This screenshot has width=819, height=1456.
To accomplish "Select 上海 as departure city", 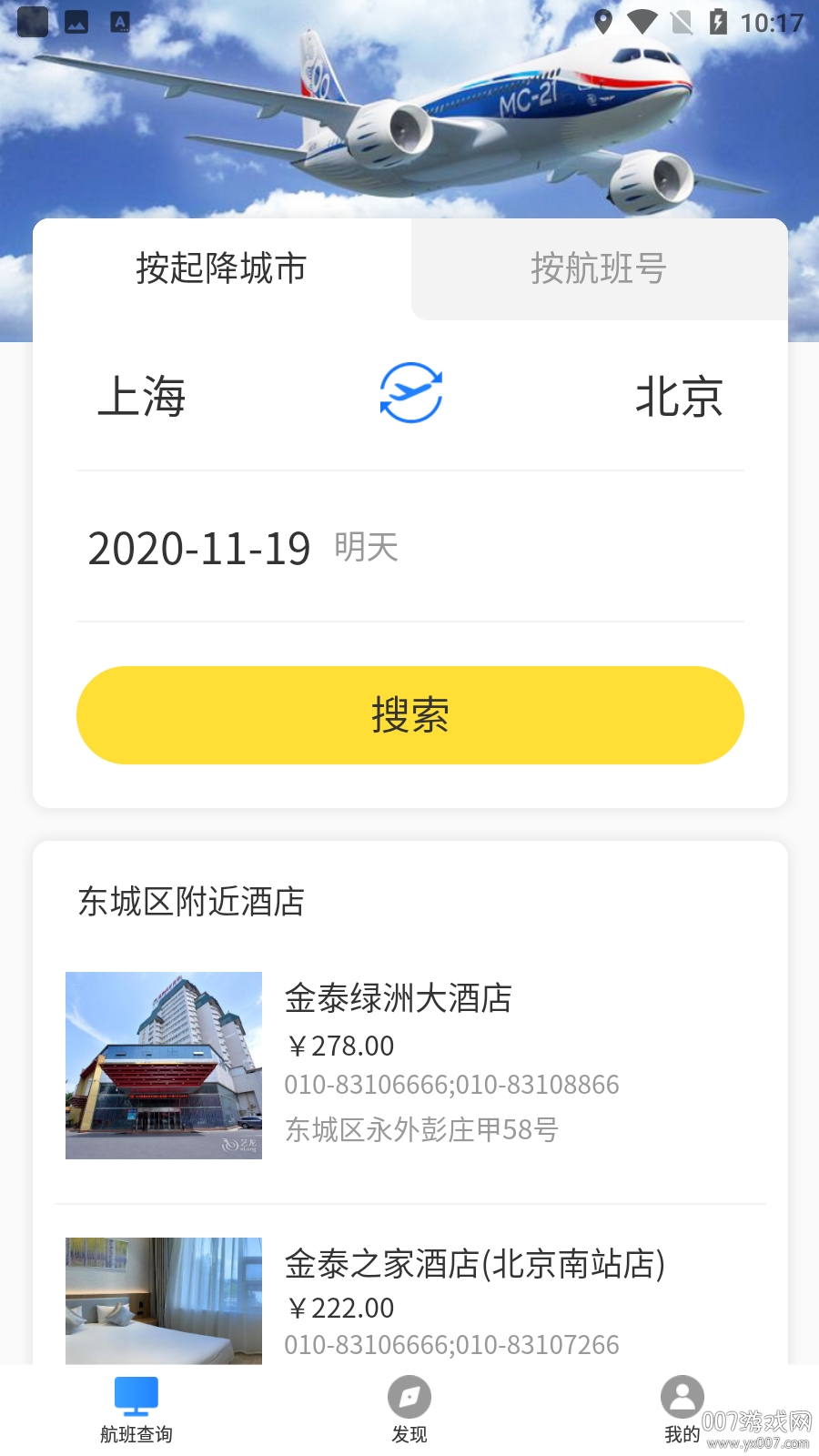I will [x=143, y=396].
